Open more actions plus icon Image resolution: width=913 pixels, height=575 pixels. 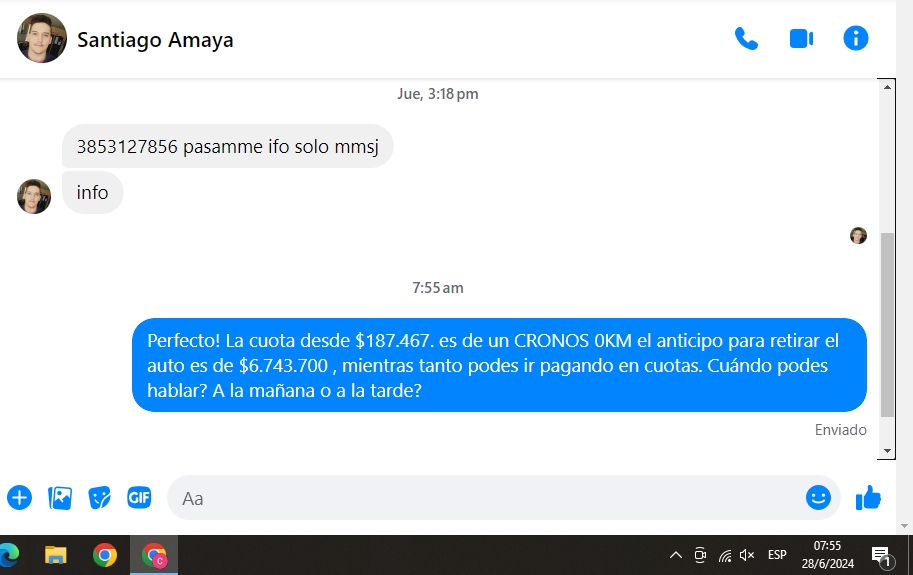pos(19,497)
